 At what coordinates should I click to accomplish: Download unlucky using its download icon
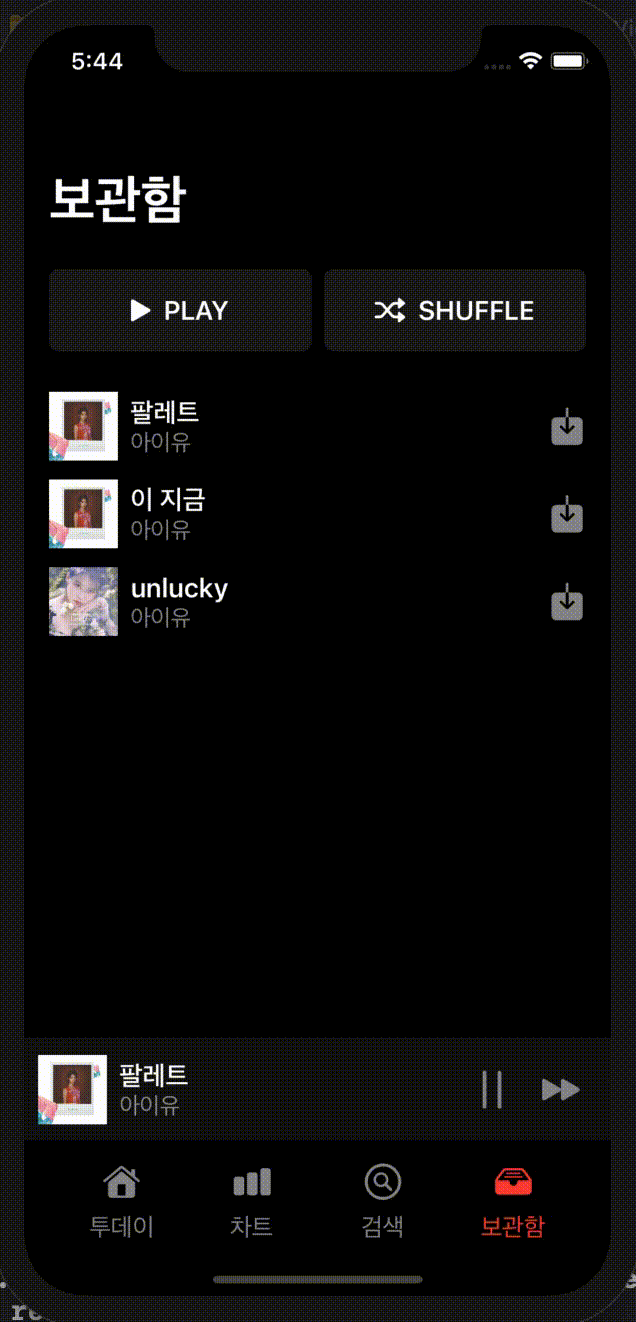[567, 603]
